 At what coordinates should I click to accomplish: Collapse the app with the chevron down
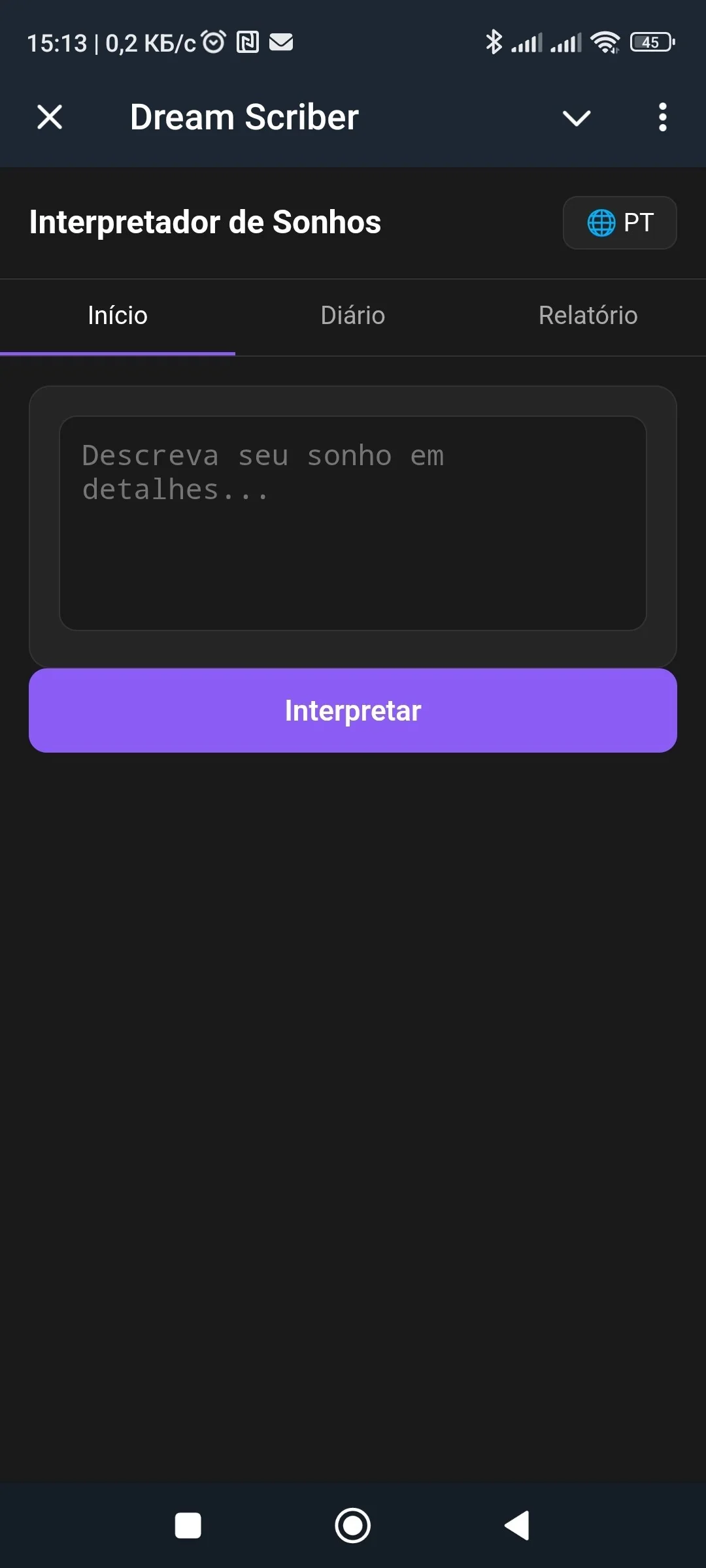pos(577,118)
